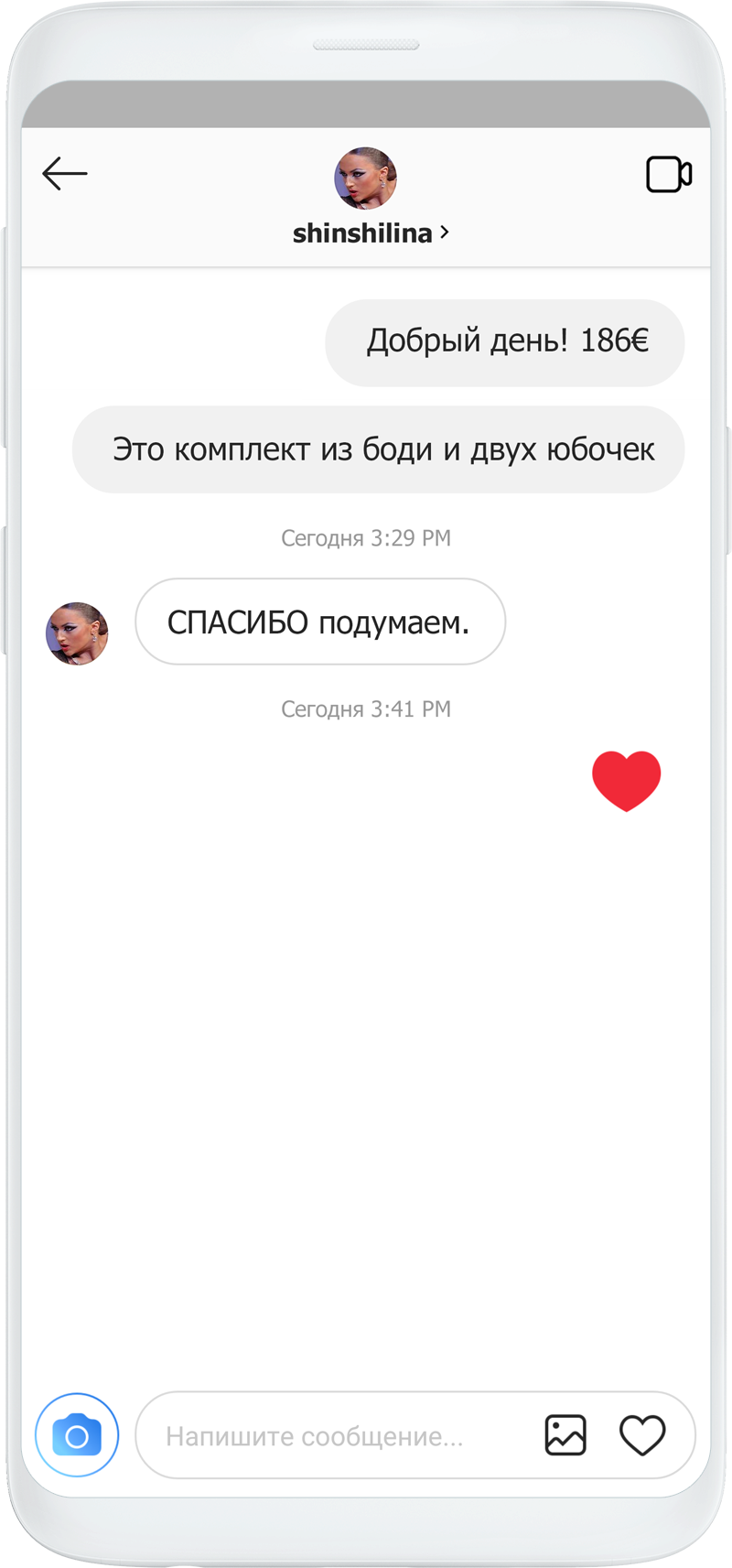Open the blue camera button

click(77, 1435)
